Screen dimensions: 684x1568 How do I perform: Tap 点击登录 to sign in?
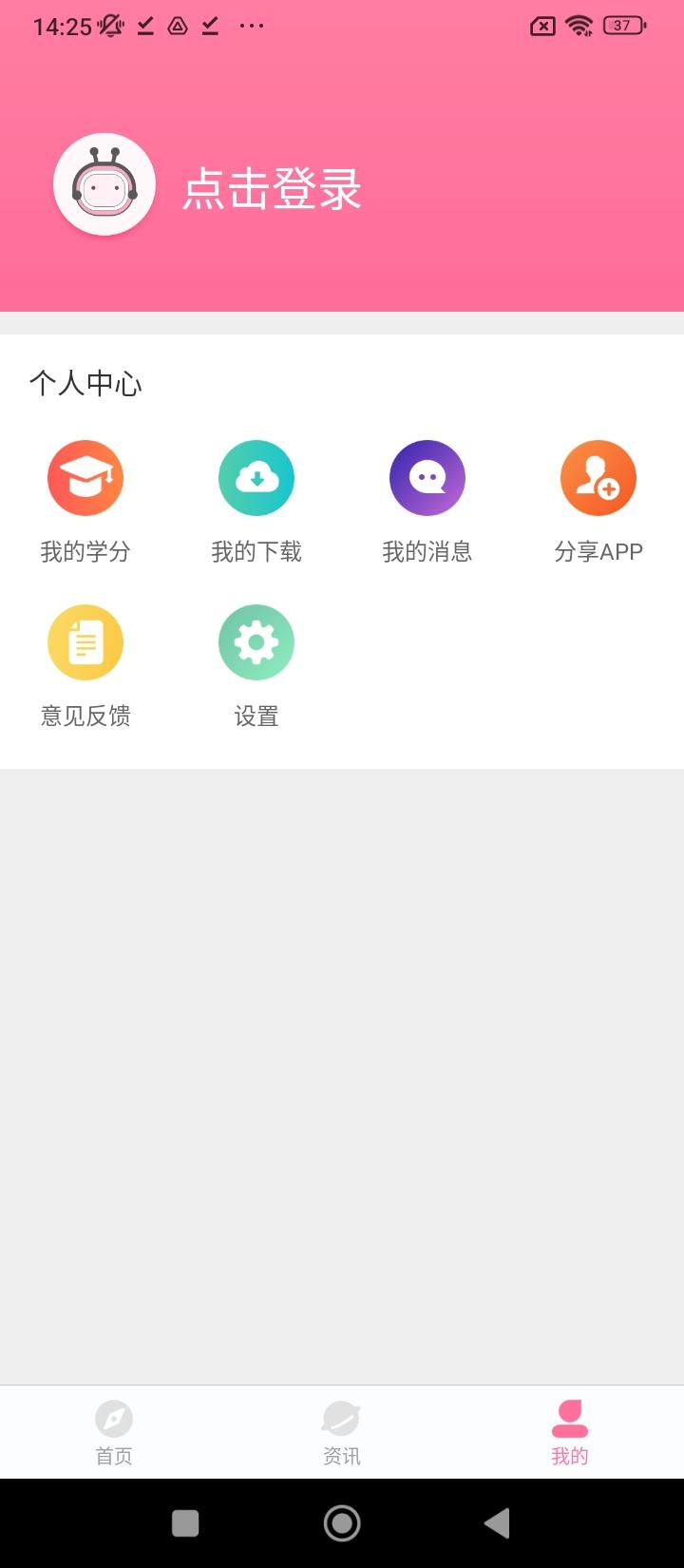coord(273,189)
